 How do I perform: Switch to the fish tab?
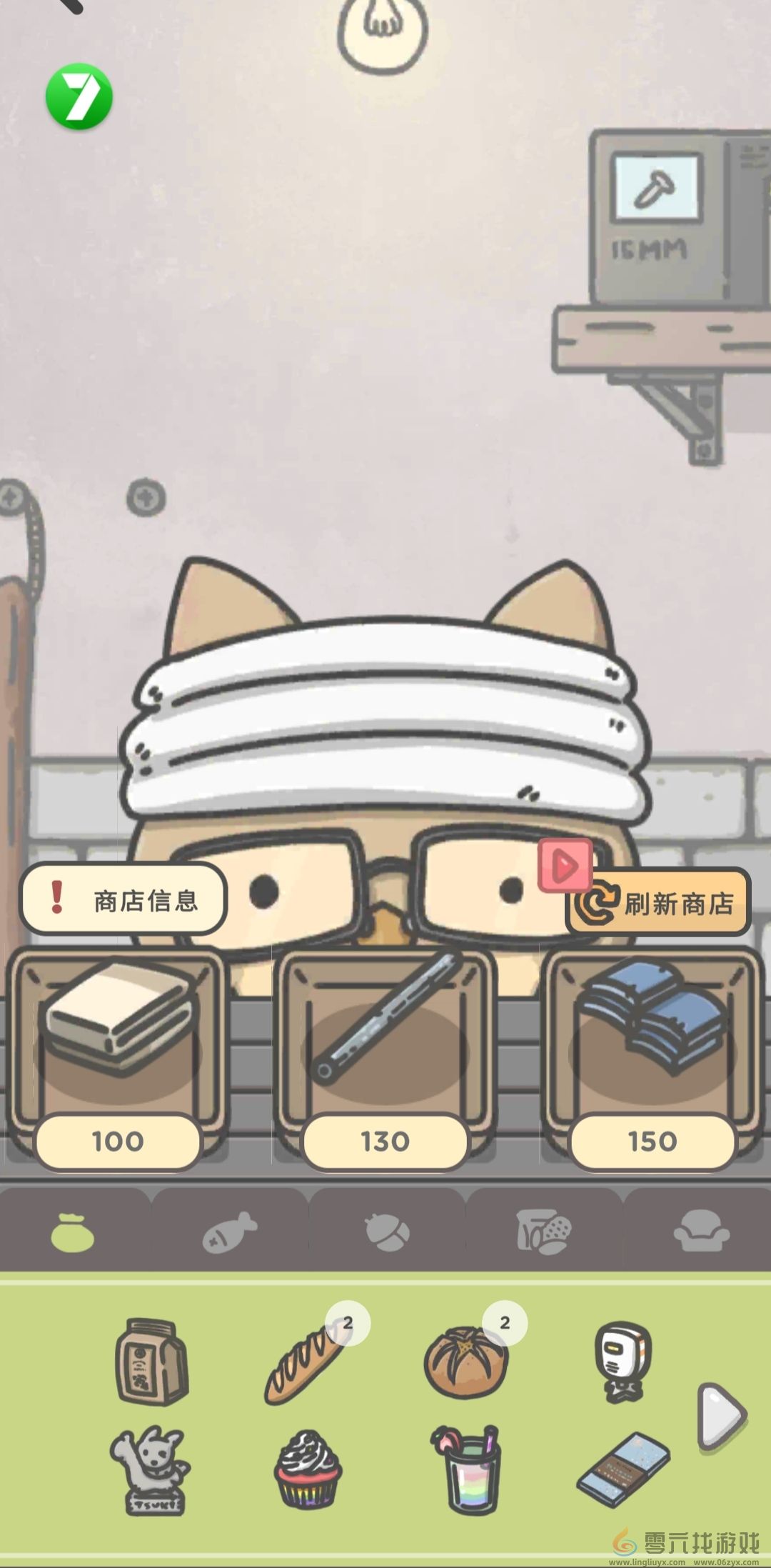[229, 1232]
